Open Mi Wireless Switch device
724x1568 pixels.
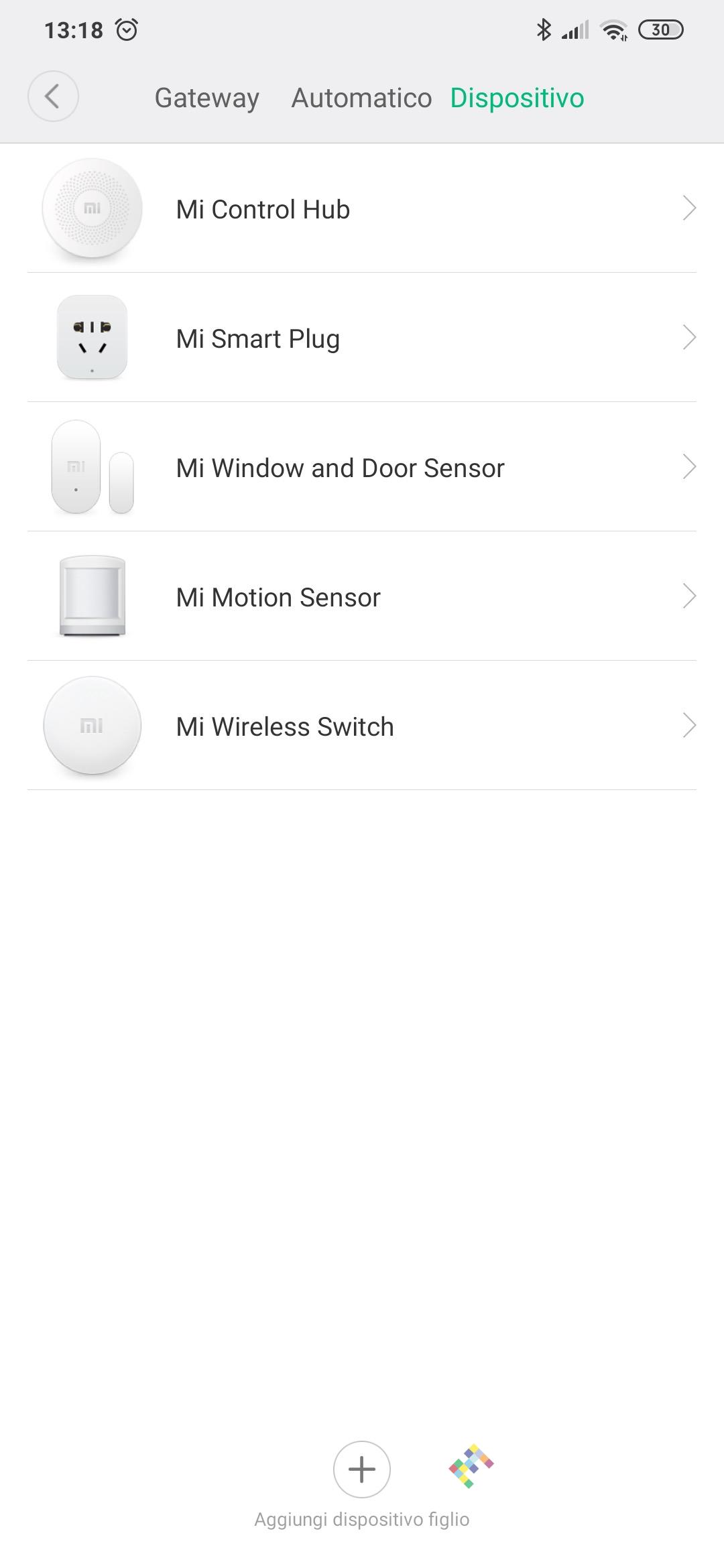click(x=362, y=726)
